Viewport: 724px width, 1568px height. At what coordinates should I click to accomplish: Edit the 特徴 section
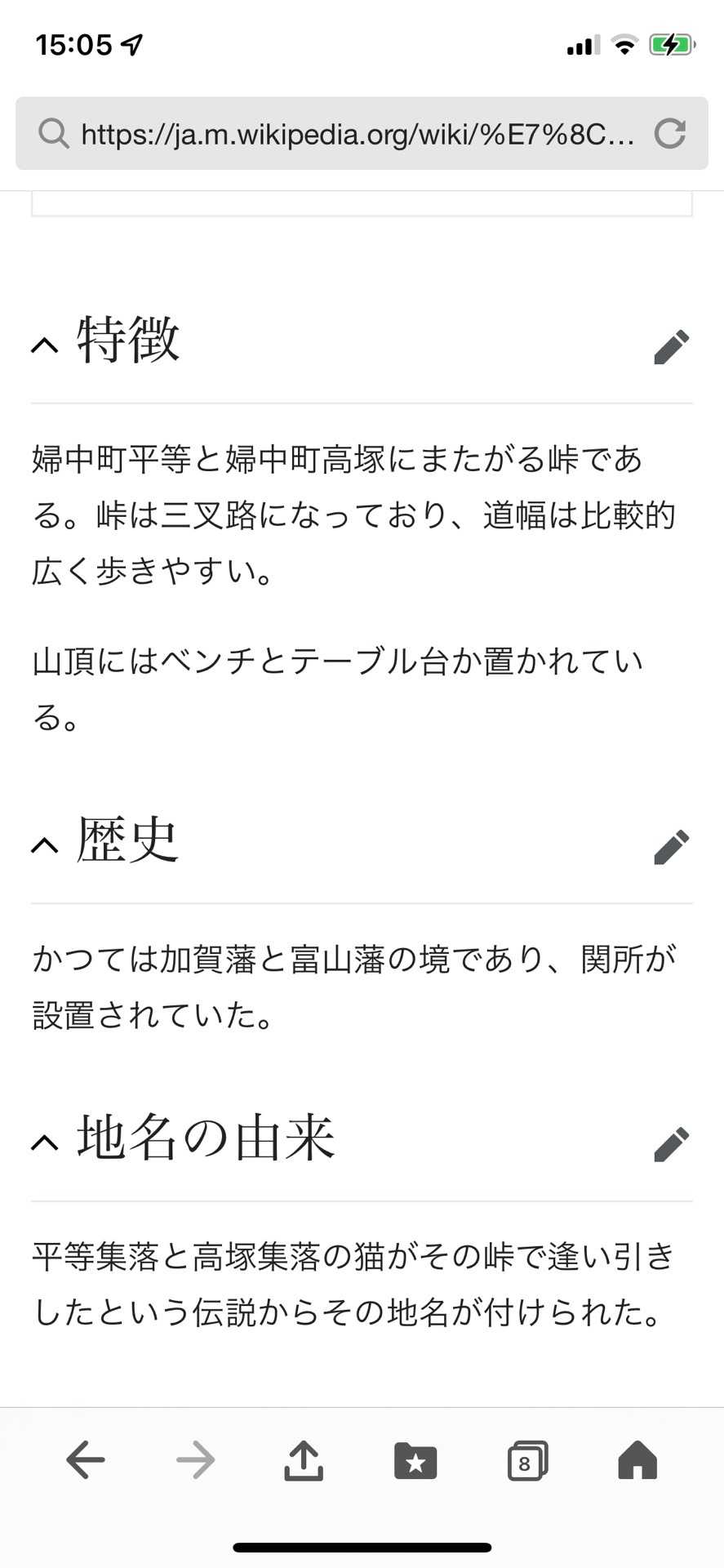(x=672, y=346)
